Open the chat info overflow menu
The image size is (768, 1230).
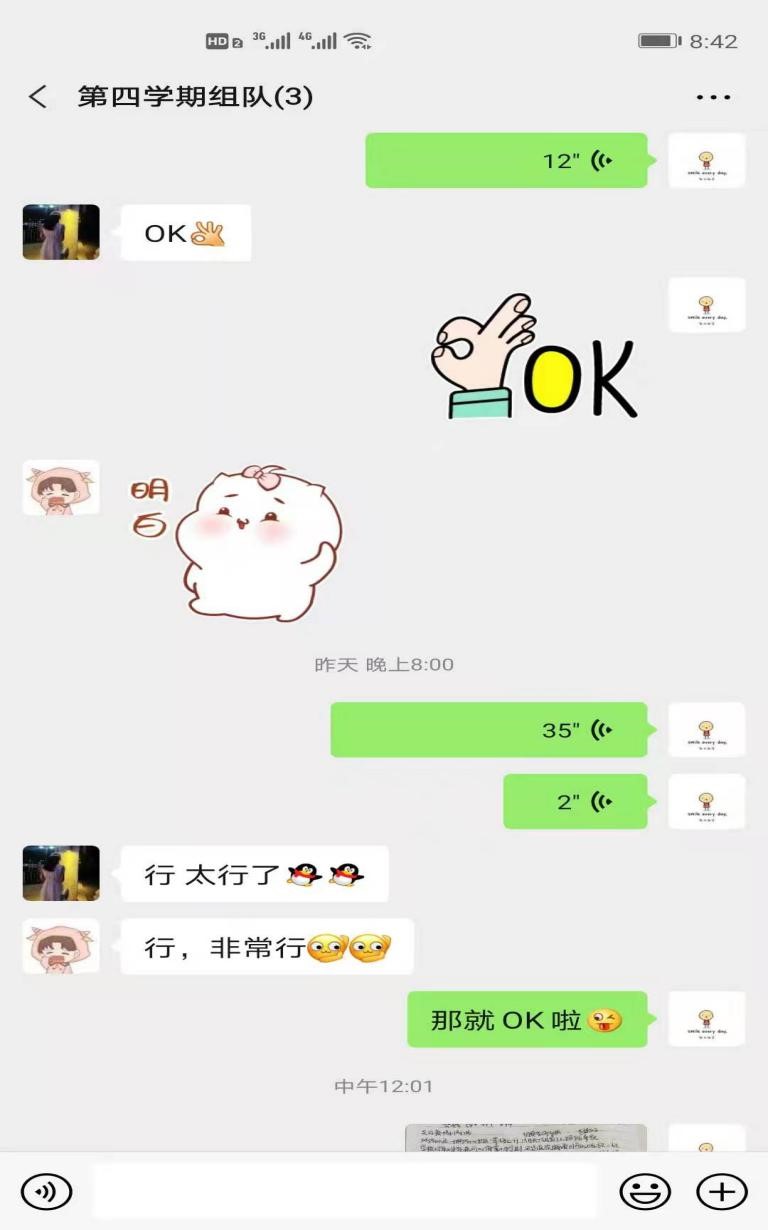pyautogui.click(x=713, y=97)
